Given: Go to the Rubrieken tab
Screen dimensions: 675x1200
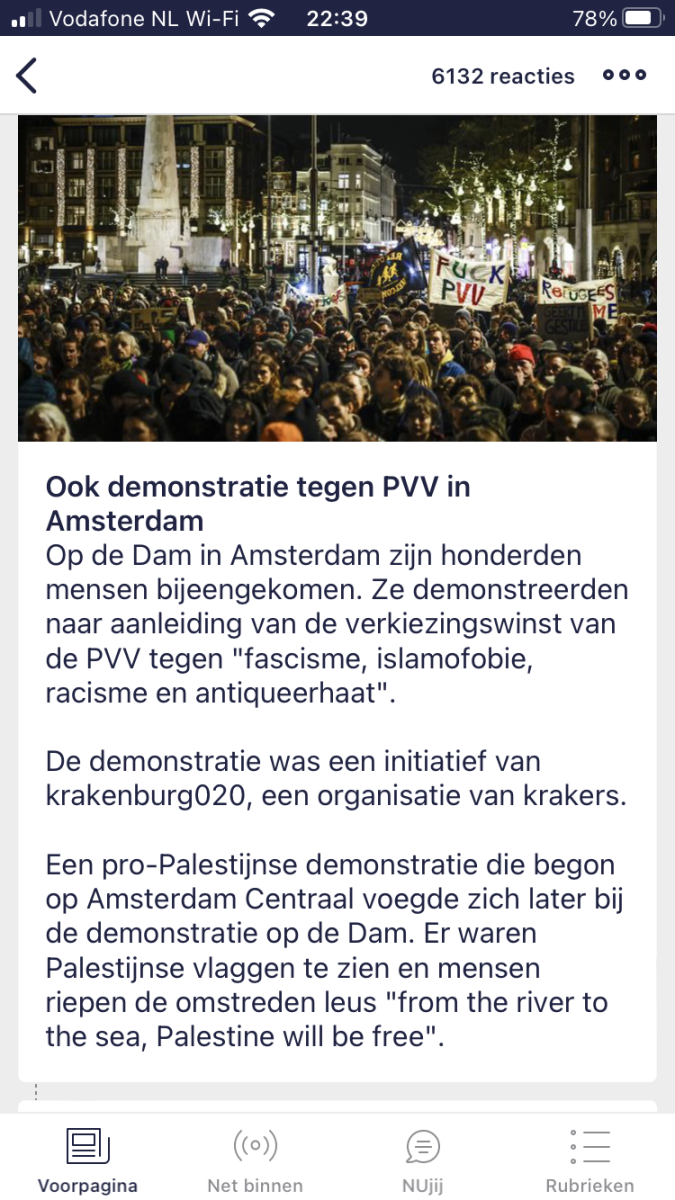Looking at the screenshot, I should [590, 1160].
